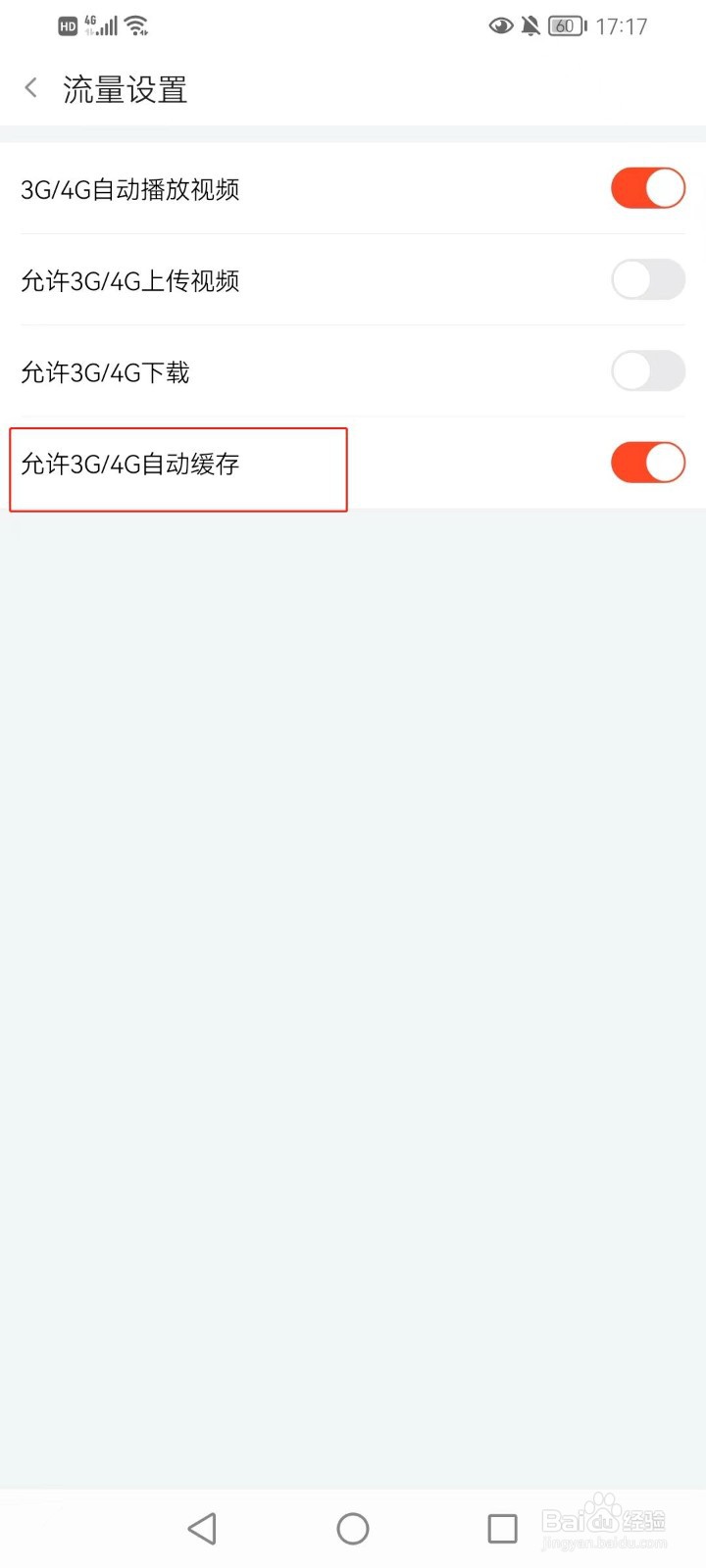Tap the 3G/4G自动播放视频 row text
706x1568 pixels.
point(130,189)
